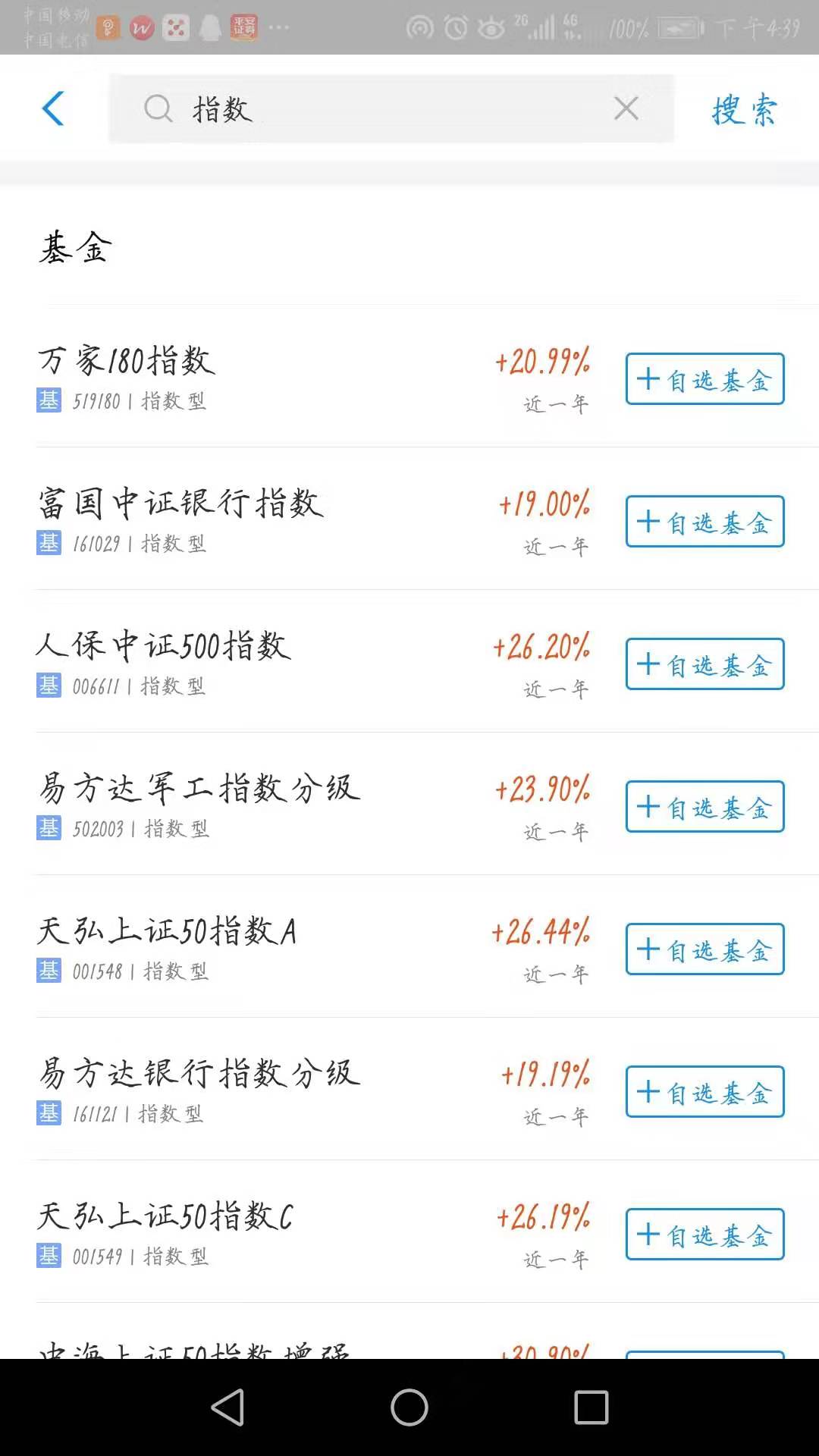Add 富国中证银行指数 to watchlist

click(x=704, y=521)
